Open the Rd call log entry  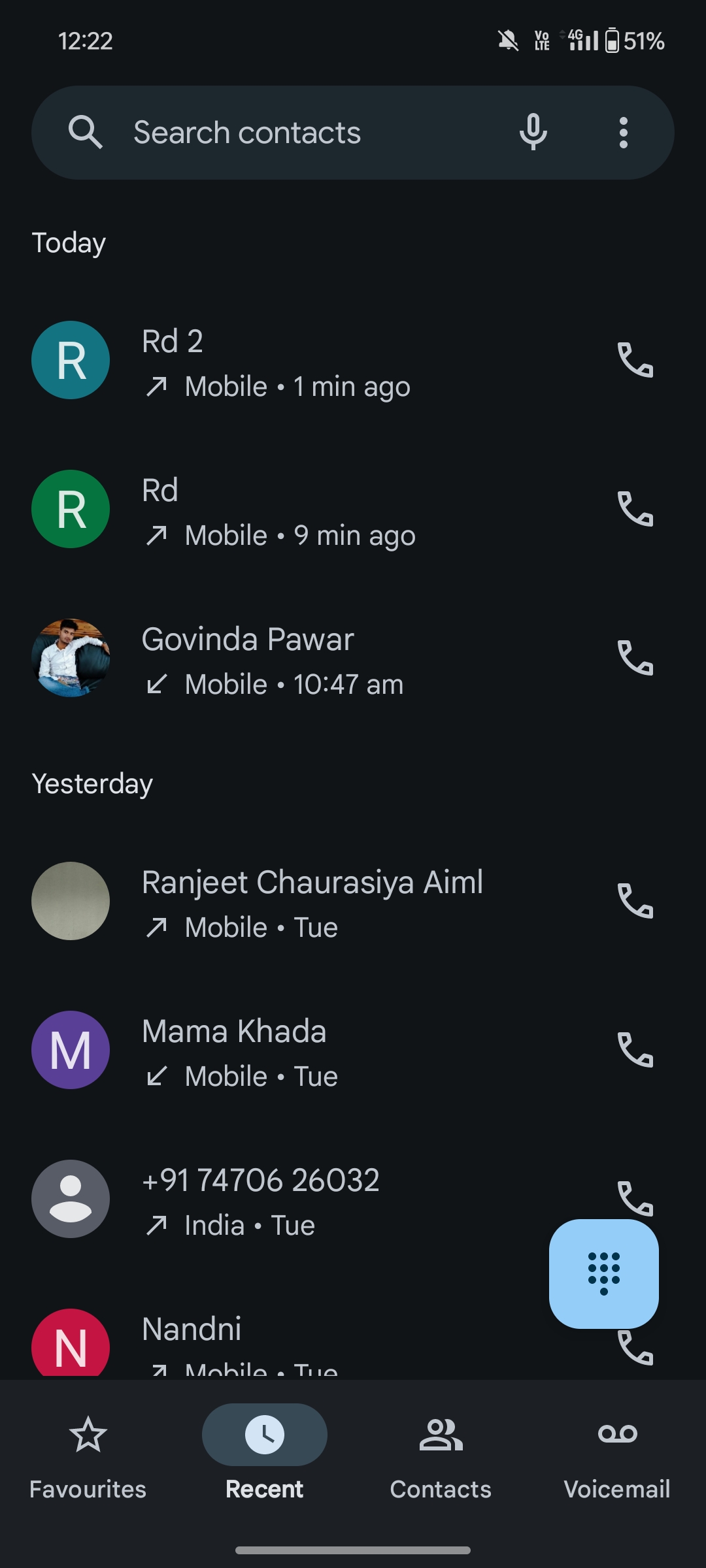(327, 510)
